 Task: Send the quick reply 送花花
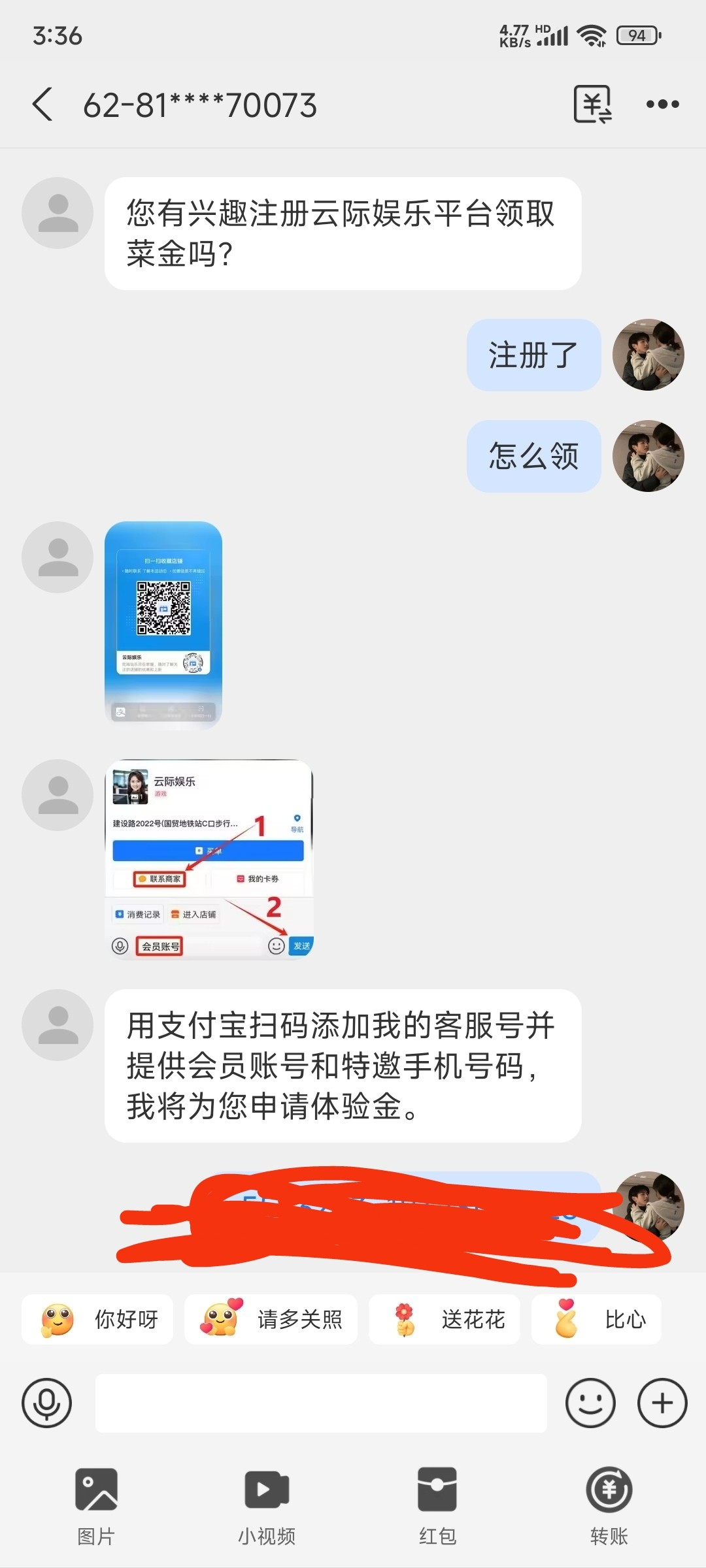tap(445, 1319)
